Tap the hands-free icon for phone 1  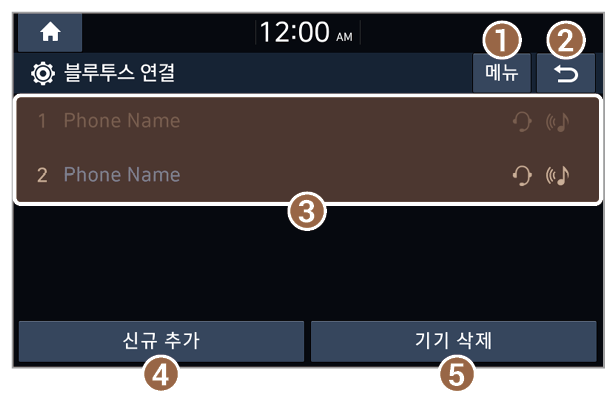[x=521, y=122]
